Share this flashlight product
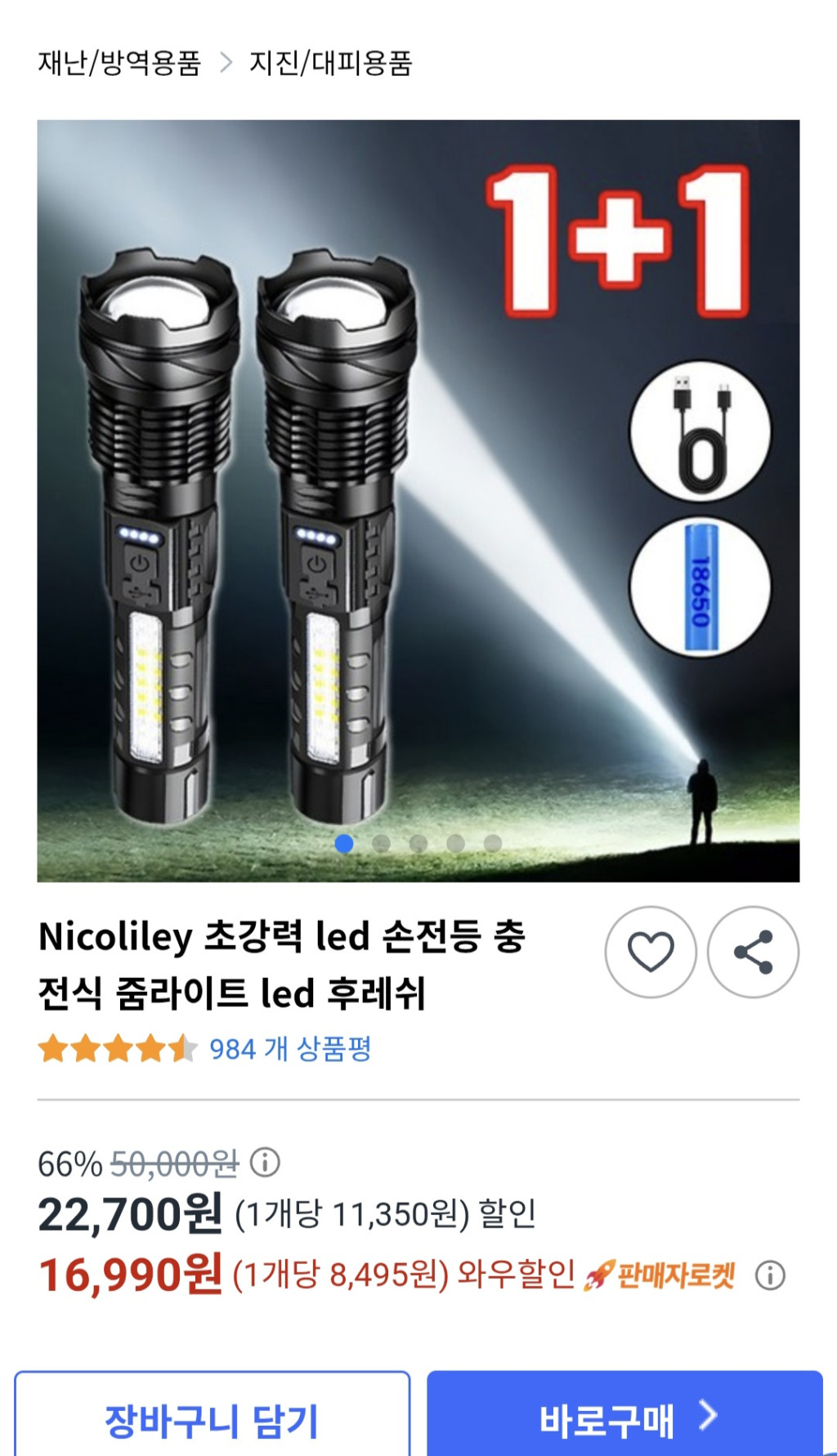This screenshot has height=1456, width=837. point(753,952)
